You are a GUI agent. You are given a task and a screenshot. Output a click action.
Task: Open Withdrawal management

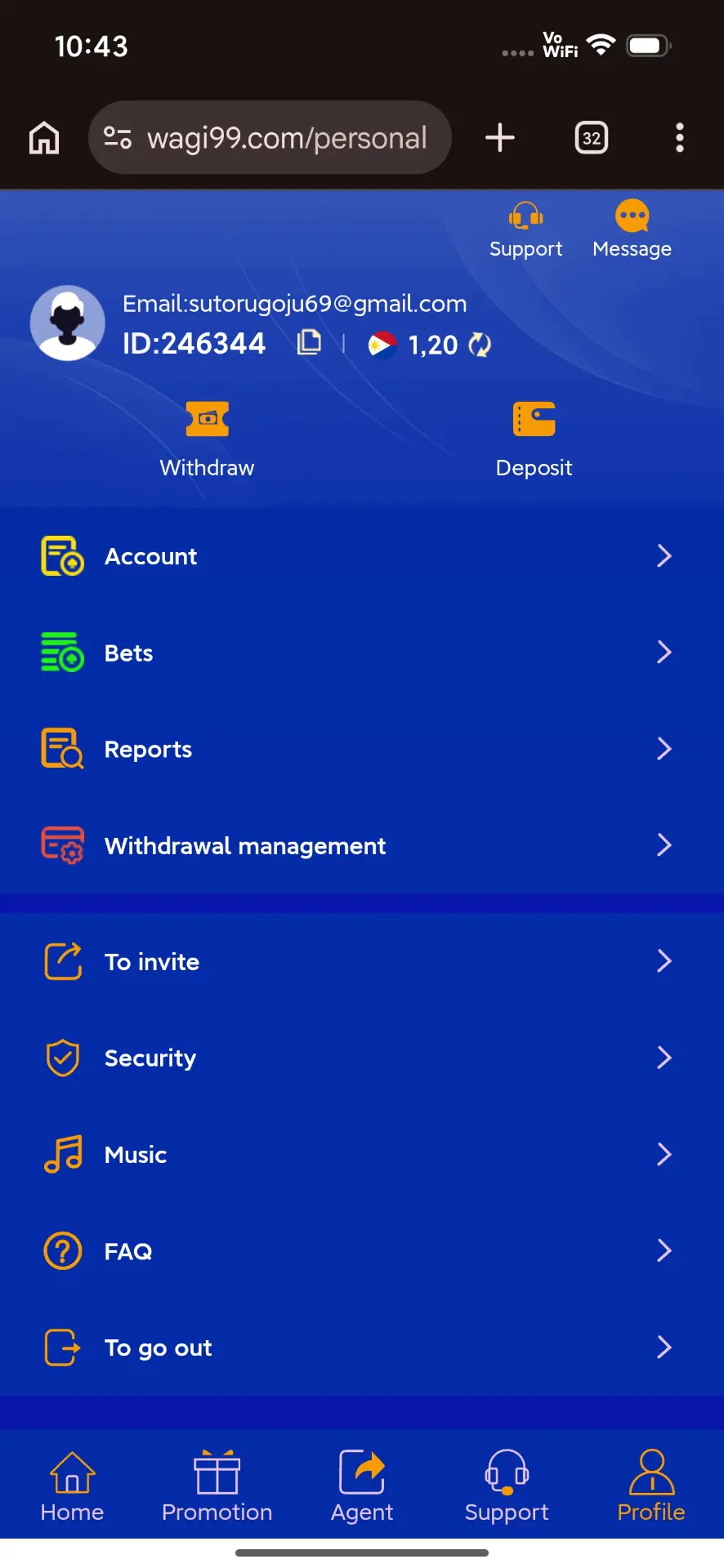[362, 845]
